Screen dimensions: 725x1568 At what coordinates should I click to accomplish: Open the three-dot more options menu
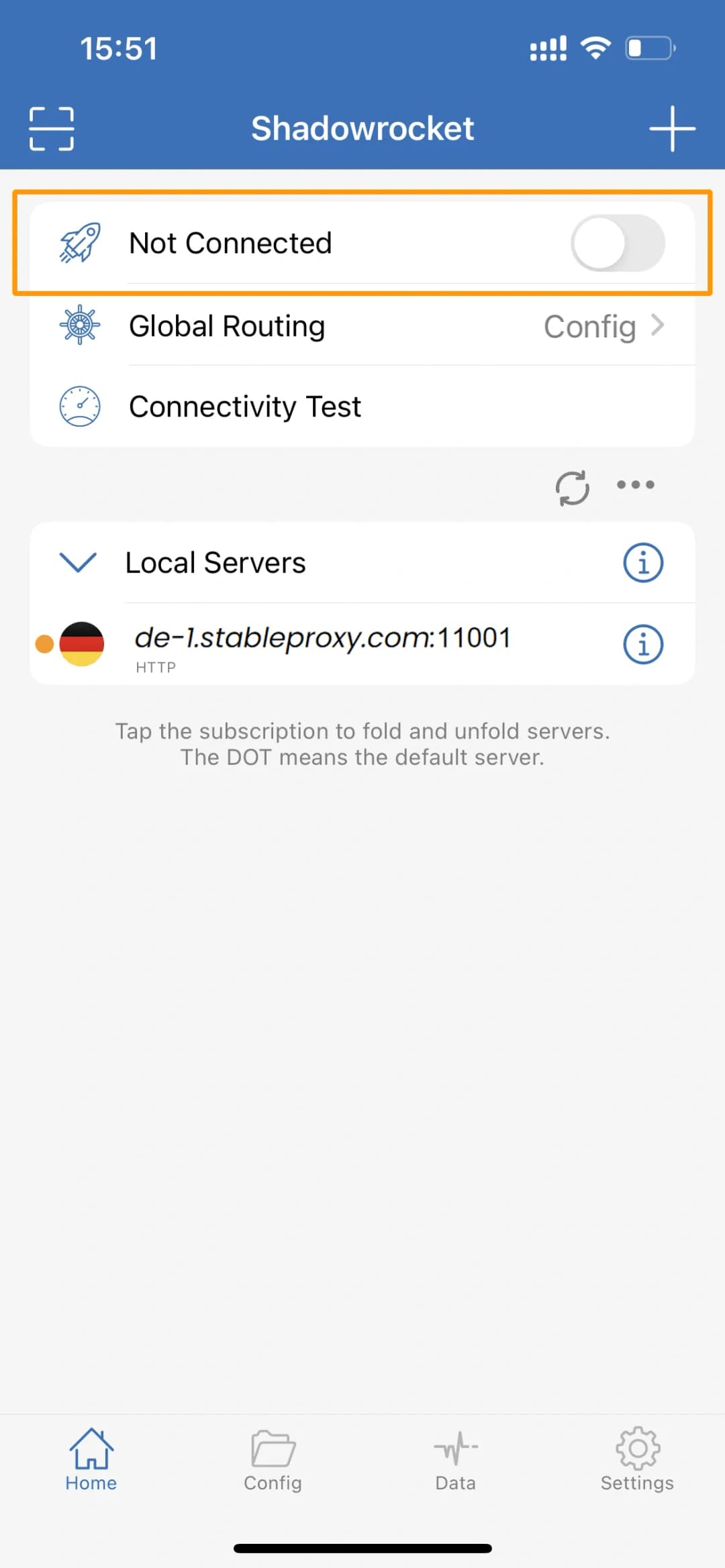pos(635,484)
